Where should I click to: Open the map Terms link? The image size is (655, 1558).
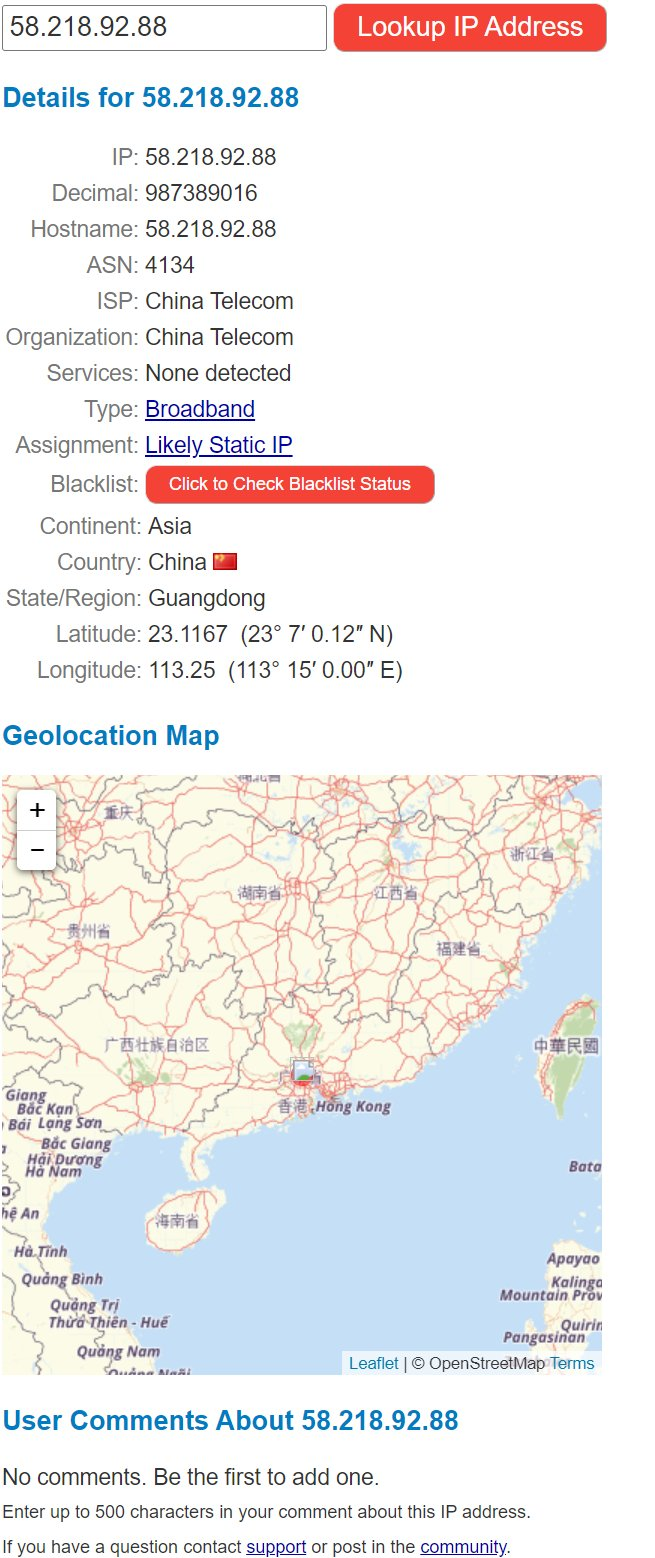click(x=572, y=1363)
